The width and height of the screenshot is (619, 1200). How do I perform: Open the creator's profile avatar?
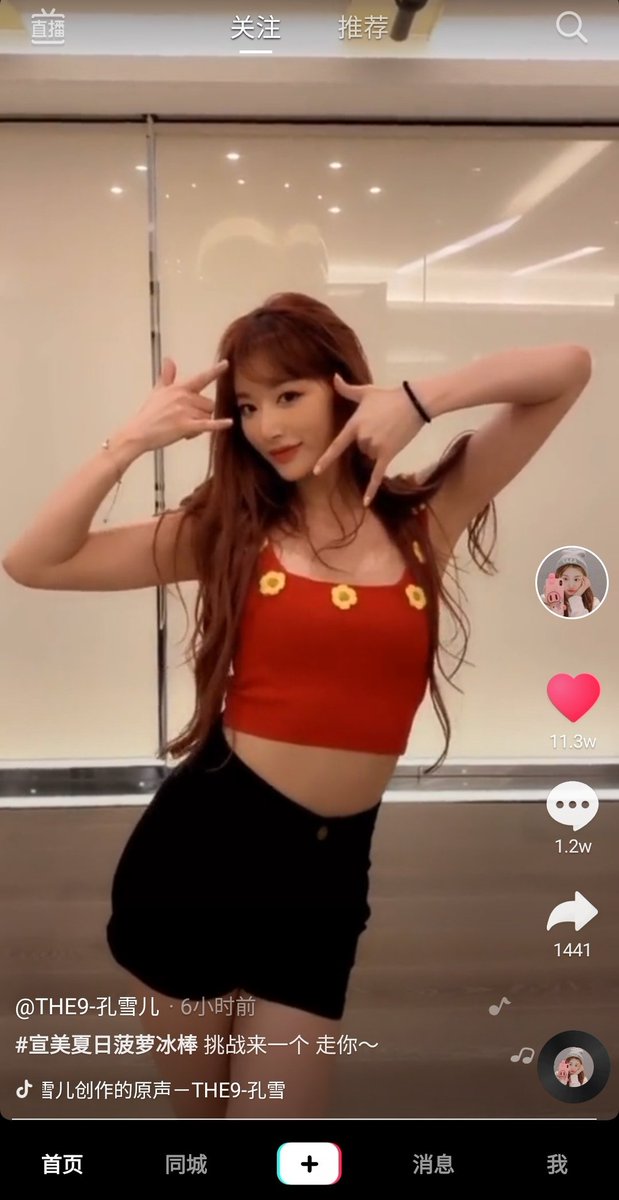[x=572, y=582]
